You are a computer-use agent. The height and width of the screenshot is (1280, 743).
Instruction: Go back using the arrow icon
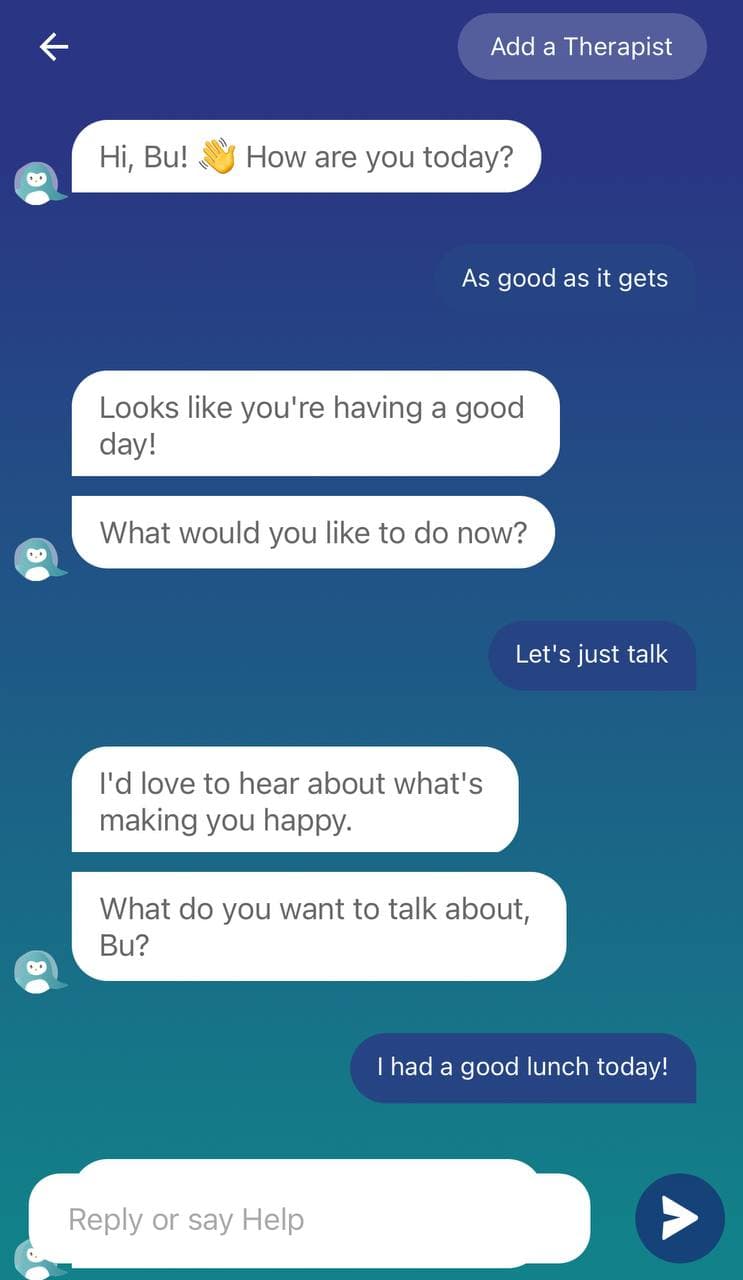[54, 46]
